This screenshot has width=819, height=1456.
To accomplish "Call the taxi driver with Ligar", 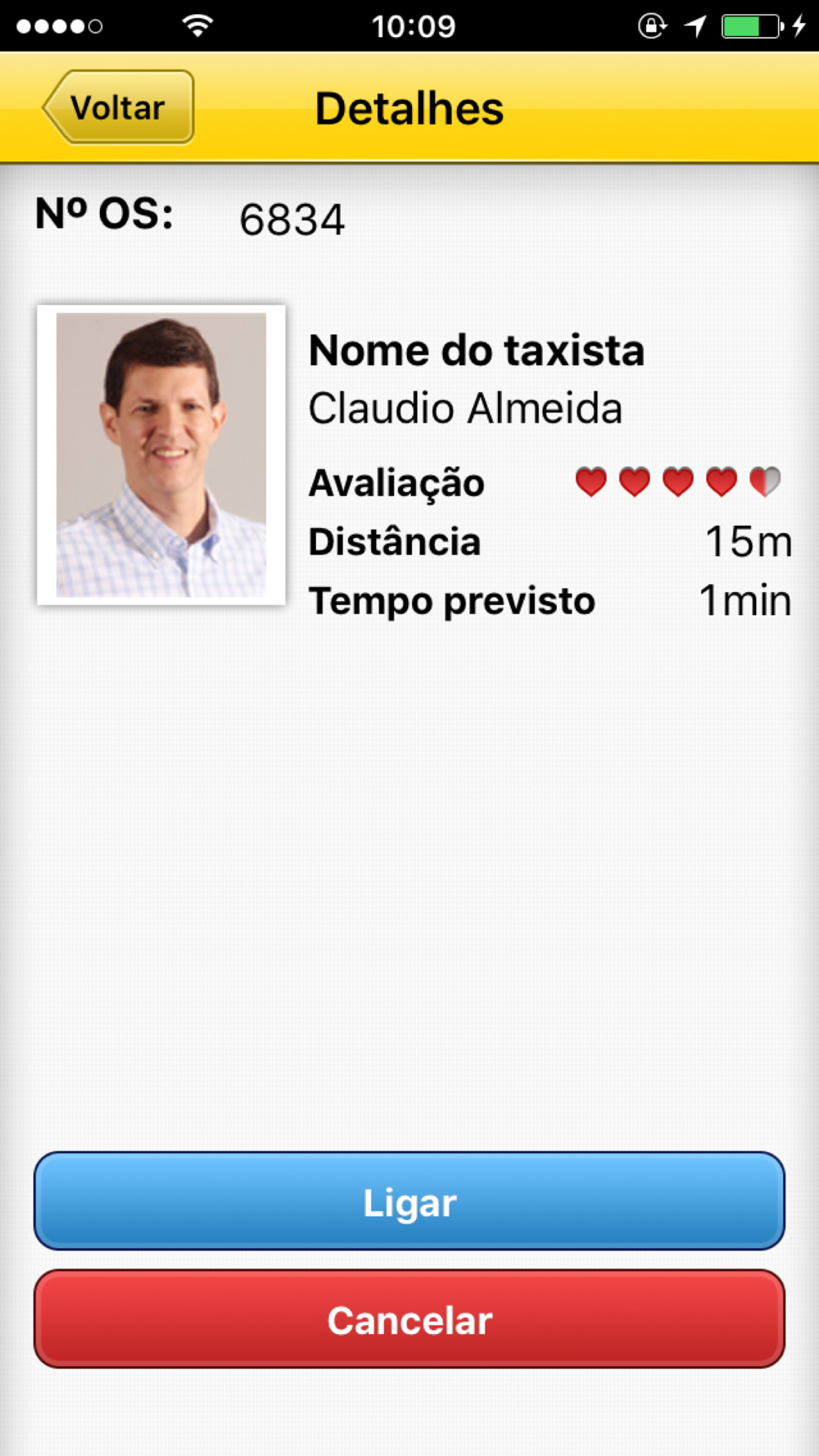I will [x=409, y=1201].
